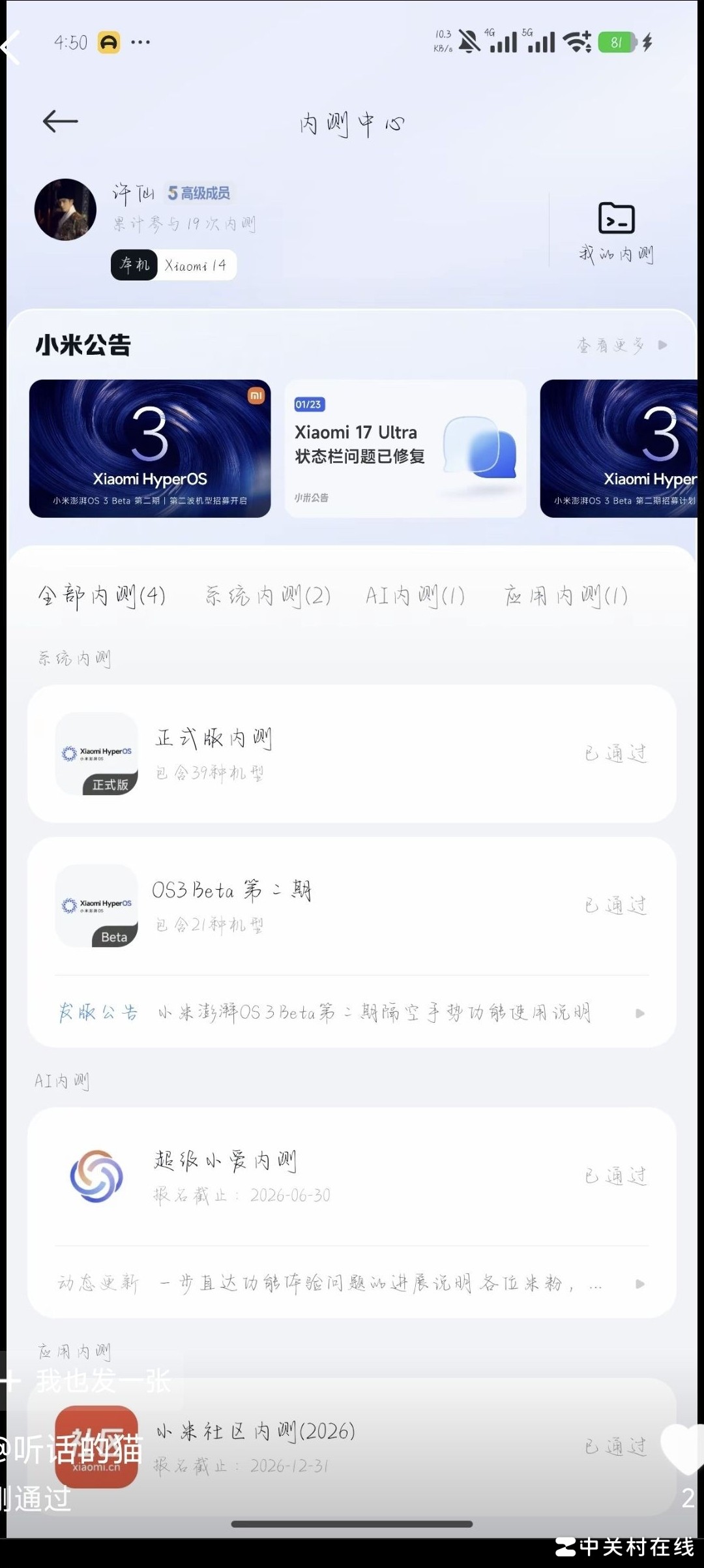Open the 正式版内测 entry
Image resolution: width=704 pixels, height=1568 pixels.
352,754
